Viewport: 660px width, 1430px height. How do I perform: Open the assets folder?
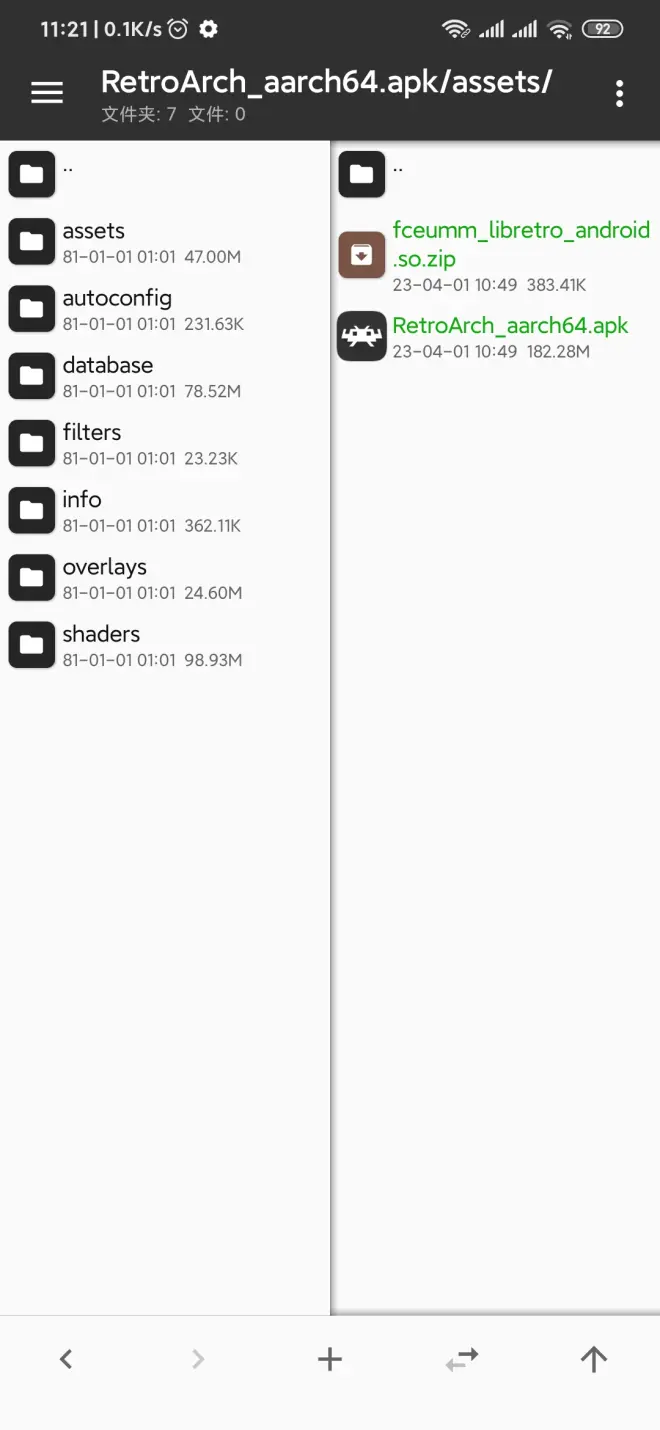165,241
